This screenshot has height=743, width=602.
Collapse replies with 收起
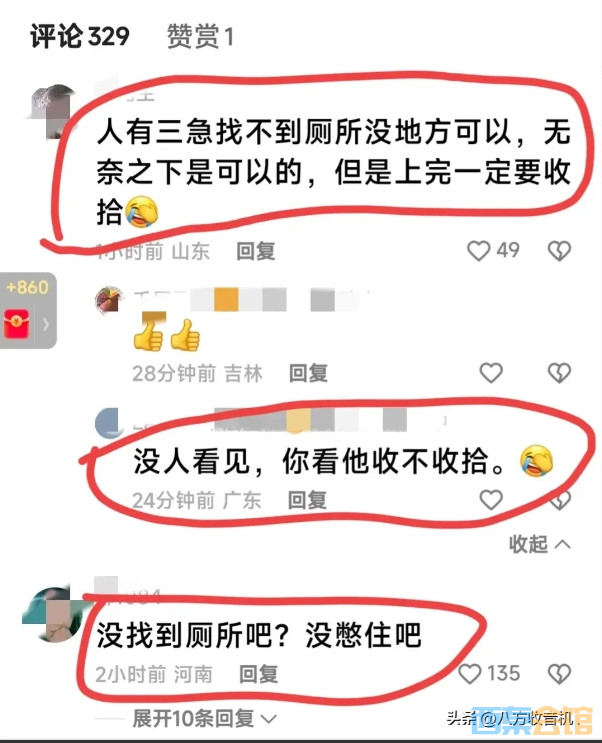(x=540, y=544)
